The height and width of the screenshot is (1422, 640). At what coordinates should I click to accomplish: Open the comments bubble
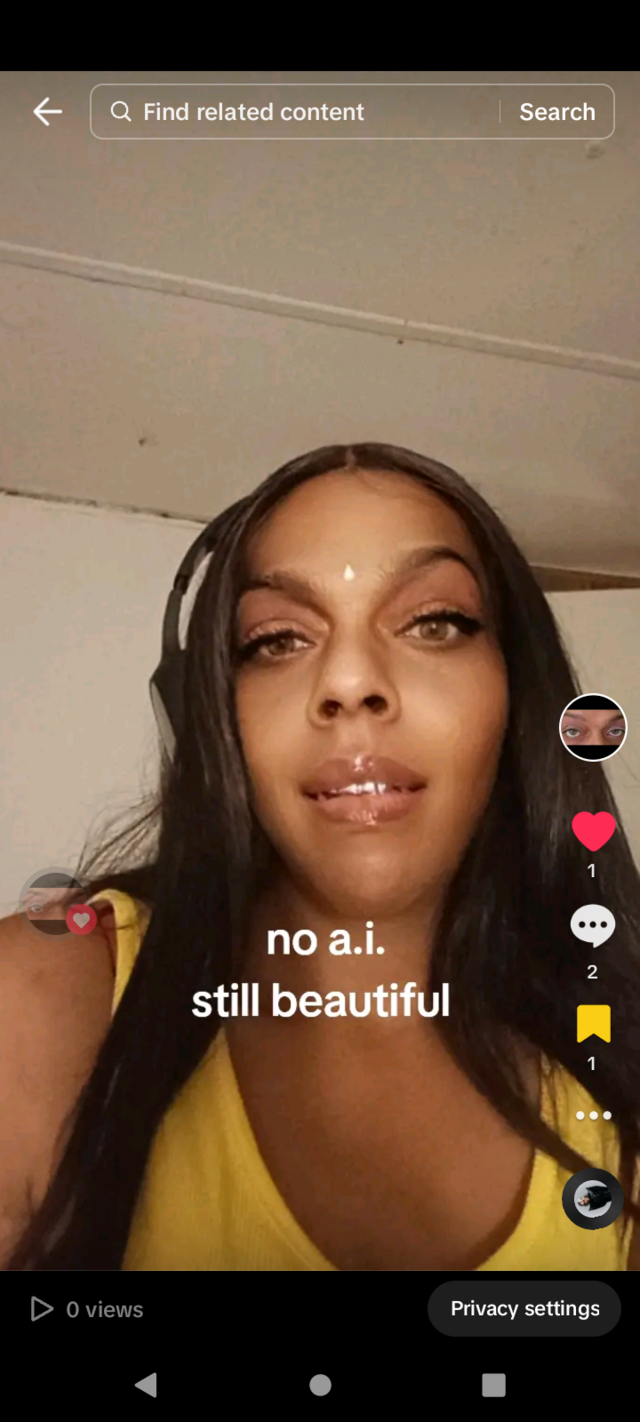(x=593, y=926)
